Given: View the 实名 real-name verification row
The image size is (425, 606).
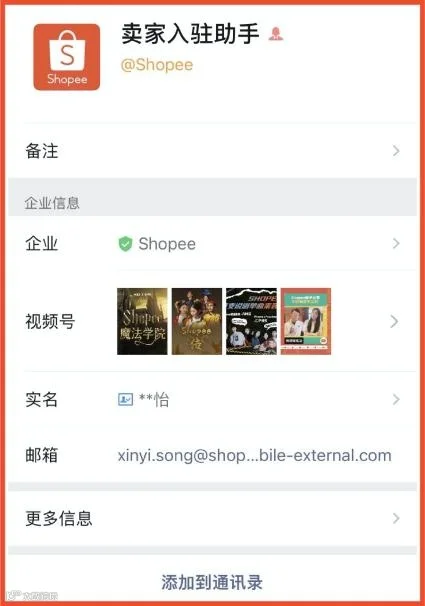Looking at the screenshot, I should click(212, 399).
